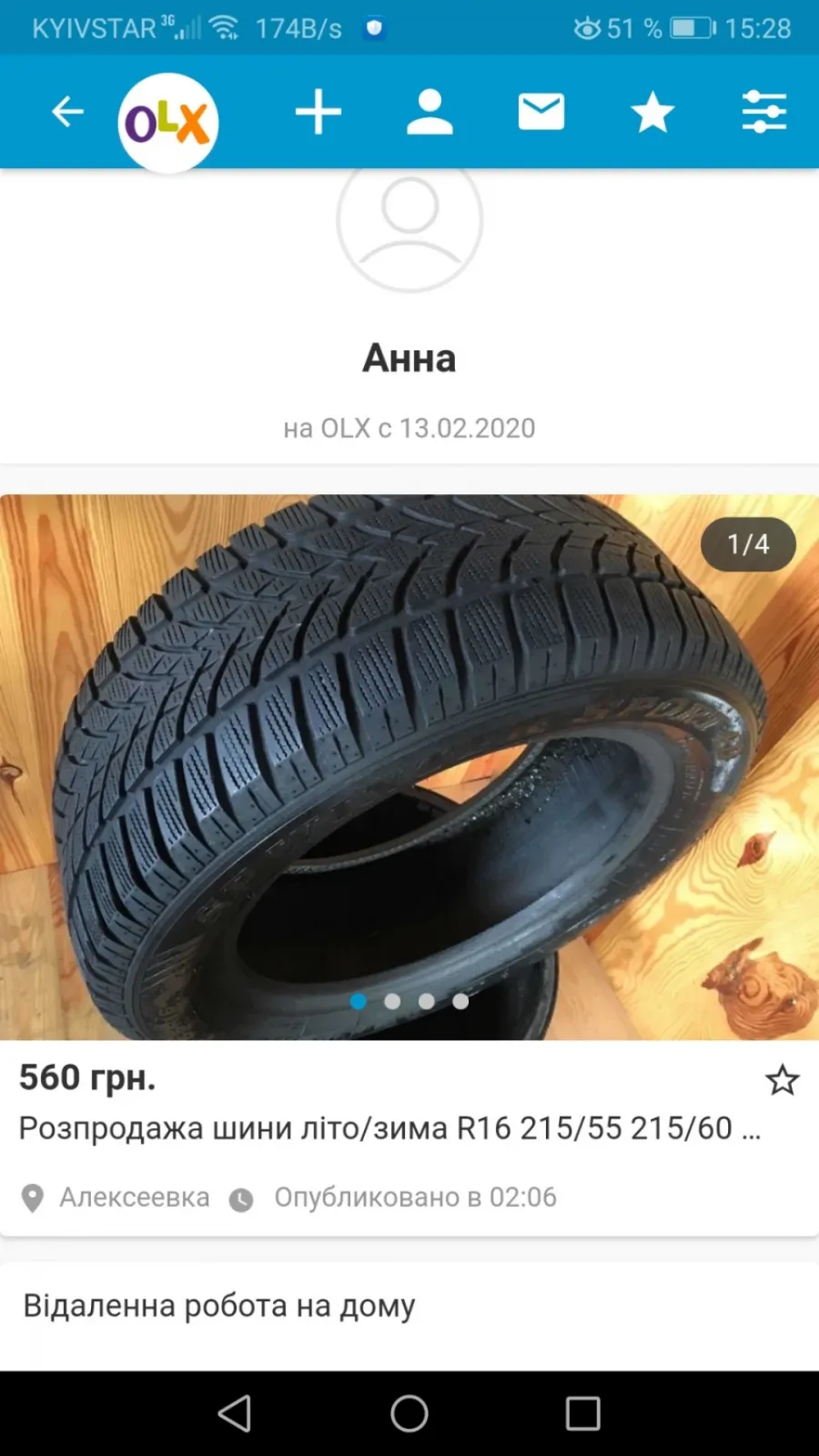Open the Відаленна робота на дому listing

pyautogui.click(x=219, y=1307)
